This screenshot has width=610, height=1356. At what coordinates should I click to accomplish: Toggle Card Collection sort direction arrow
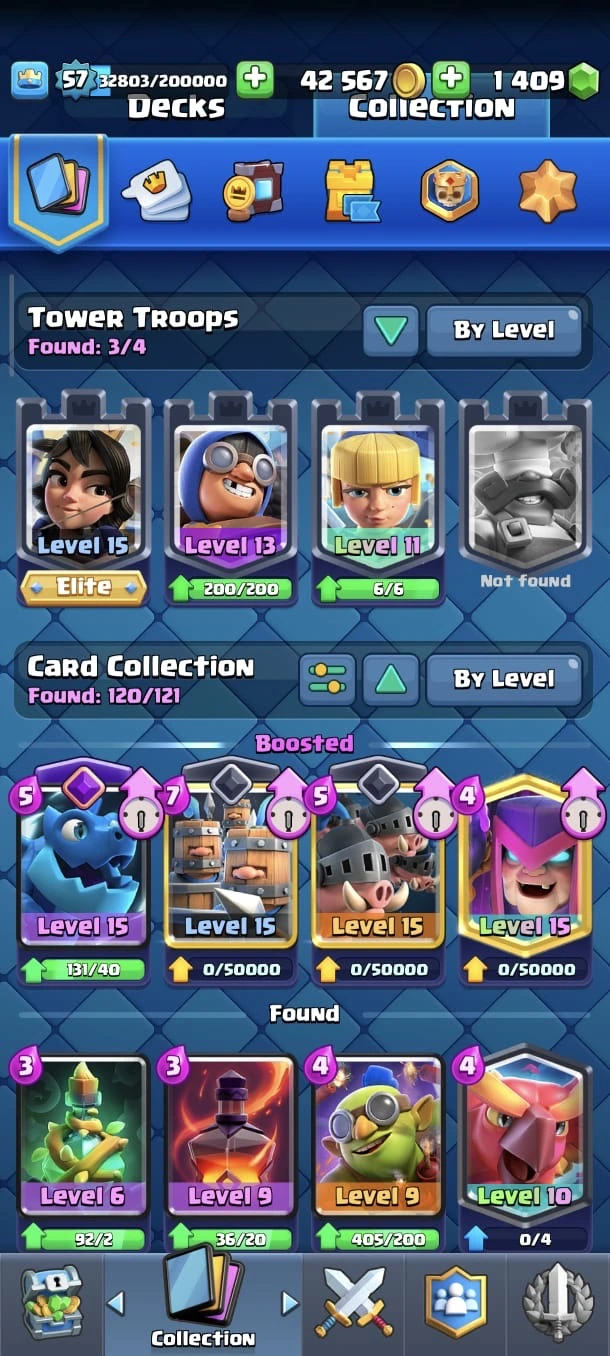[x=390, y=680]
